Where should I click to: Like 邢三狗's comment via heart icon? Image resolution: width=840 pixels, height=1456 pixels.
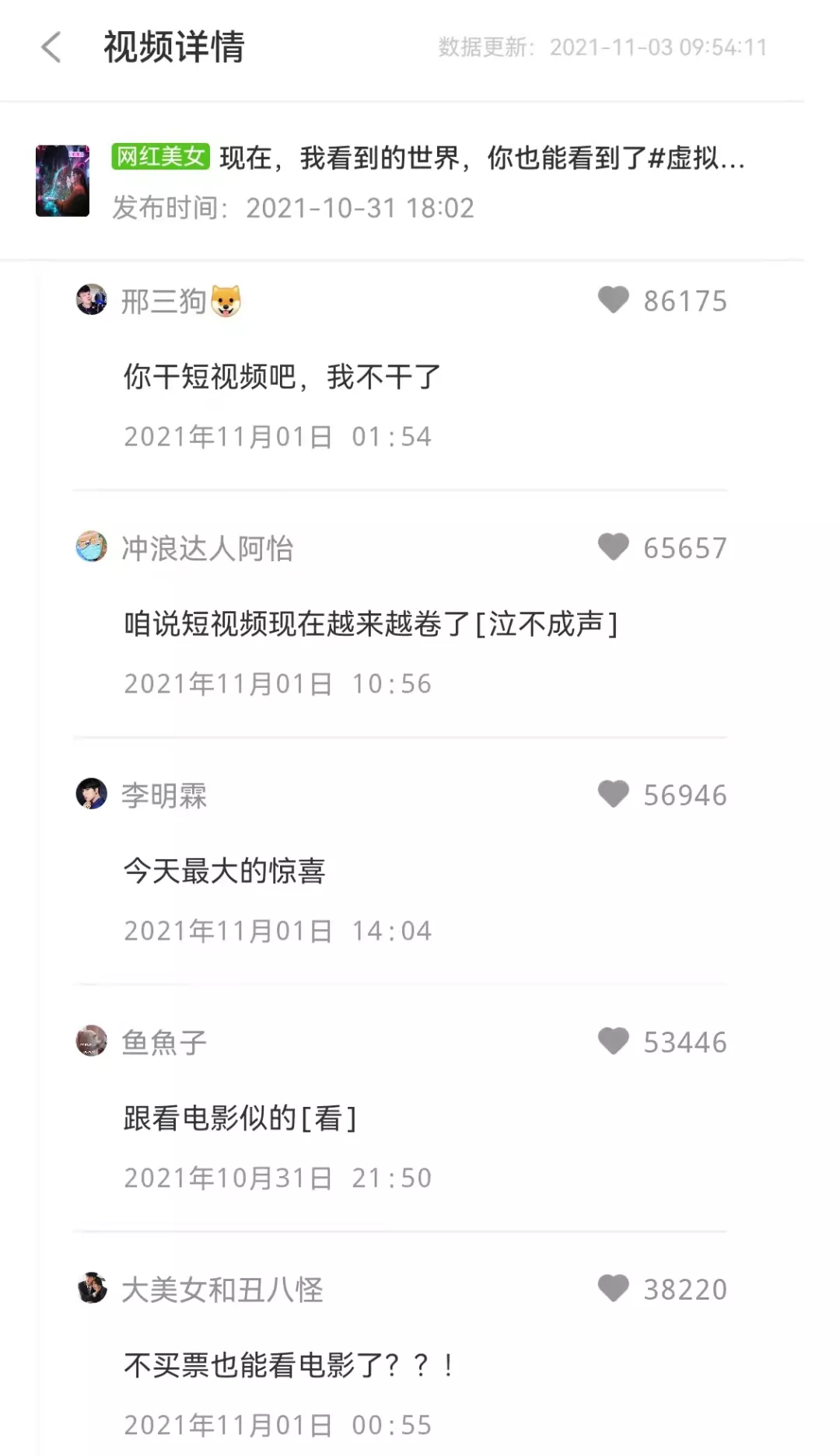[x=615, y=301]
